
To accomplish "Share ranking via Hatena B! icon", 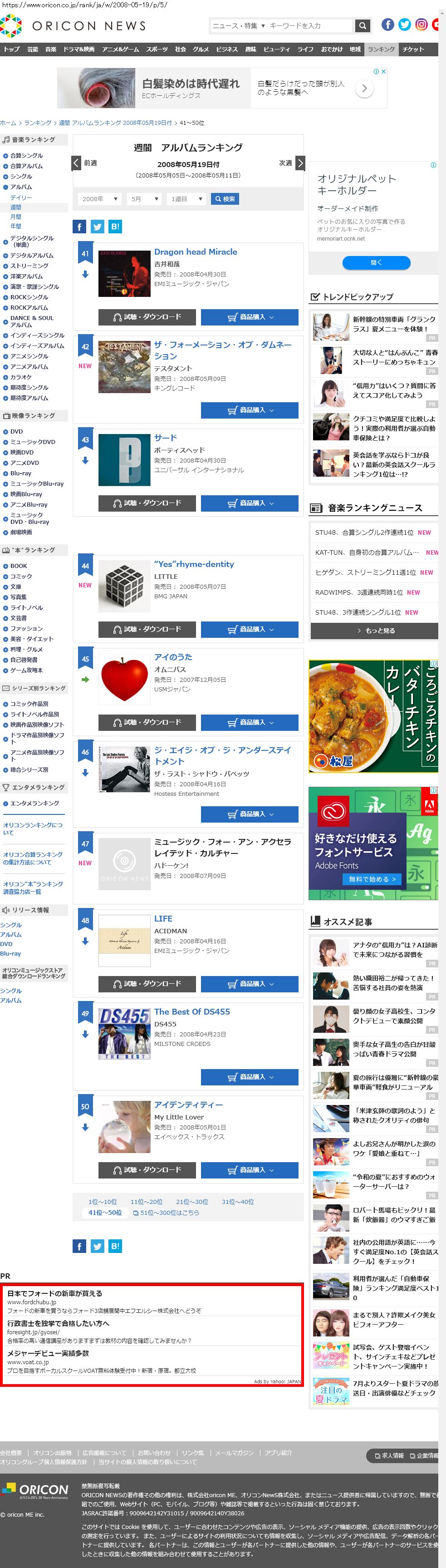I will point(115,227).
